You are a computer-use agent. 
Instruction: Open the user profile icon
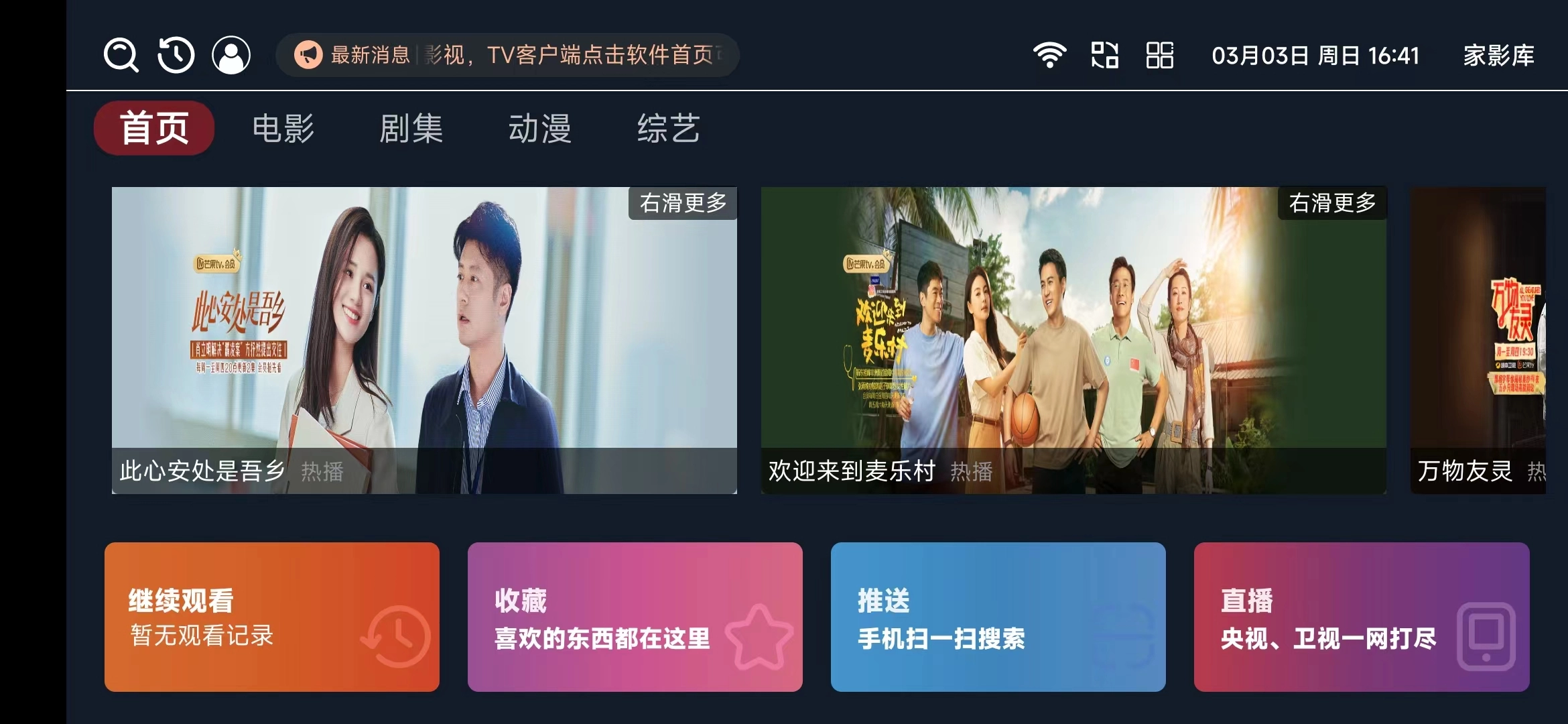click(x=231, y=55)
